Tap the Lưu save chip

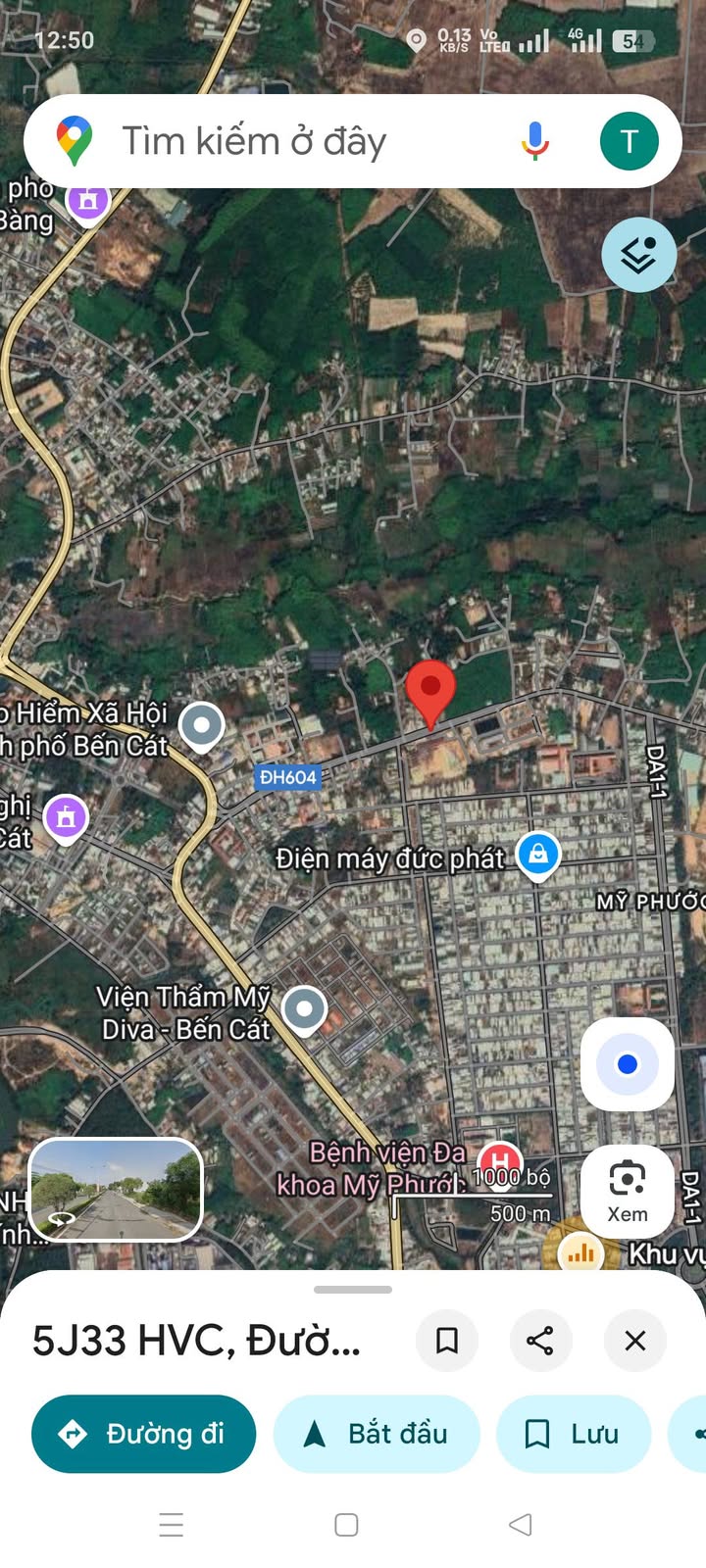(574, 1434)
